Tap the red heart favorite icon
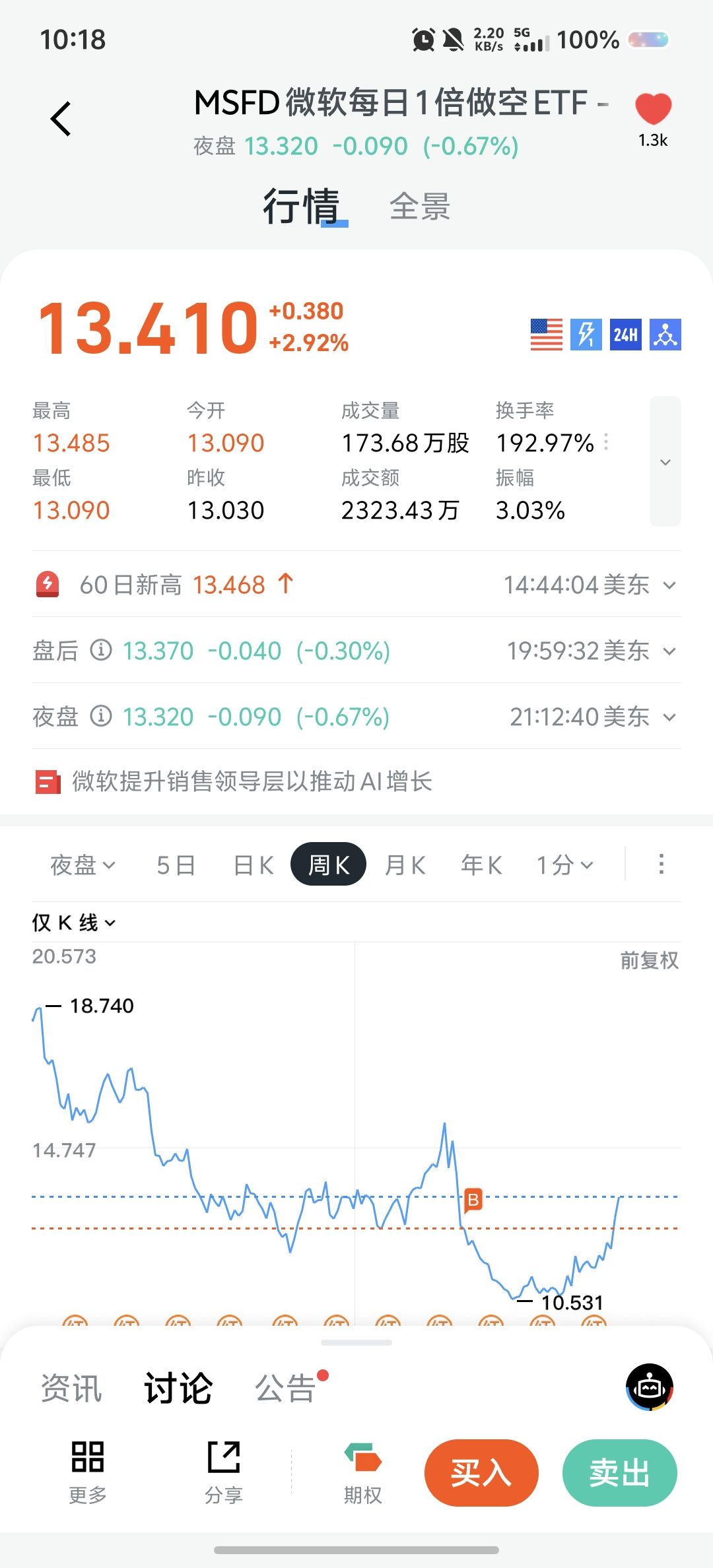Viewport: 713px width, 1568px height. pos(653,109)
